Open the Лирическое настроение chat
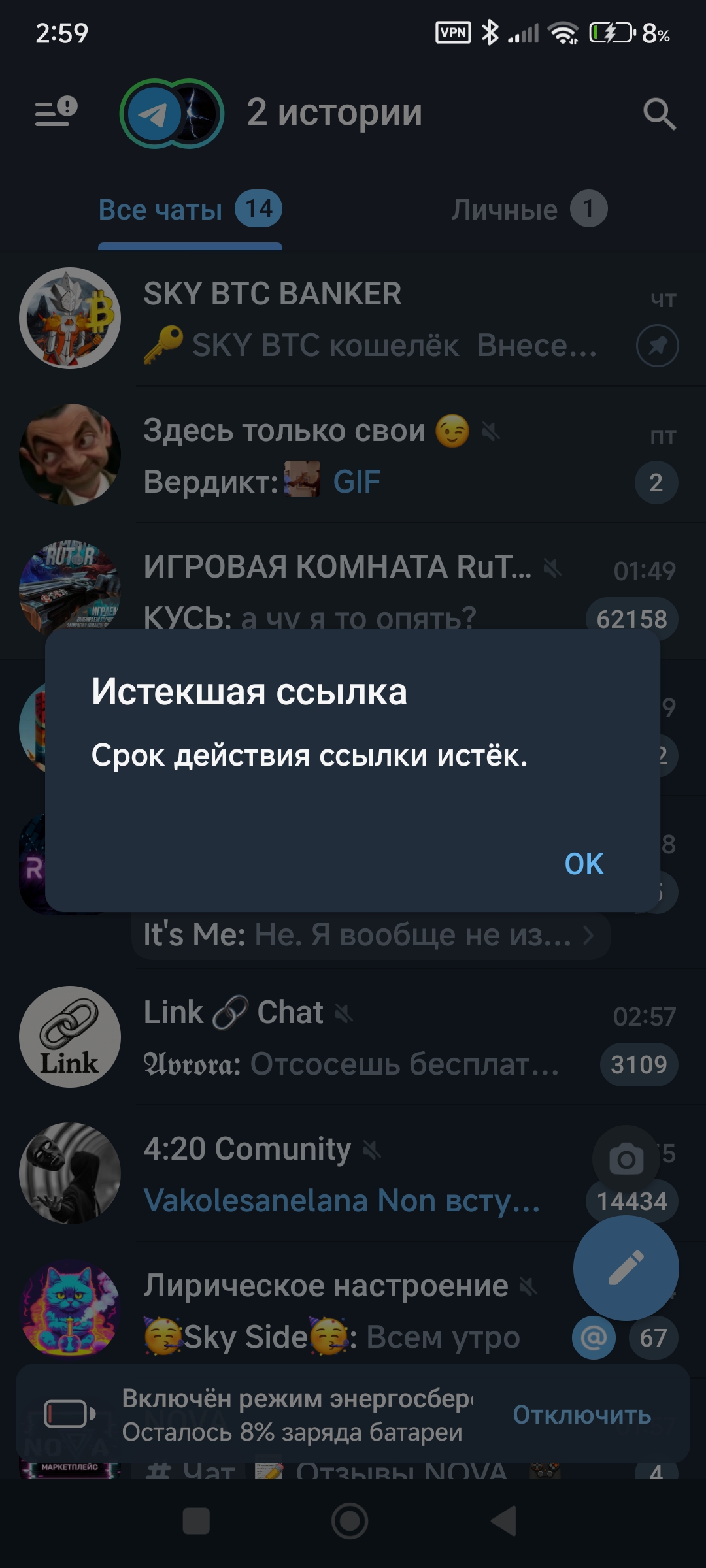 pos(327,1310)
